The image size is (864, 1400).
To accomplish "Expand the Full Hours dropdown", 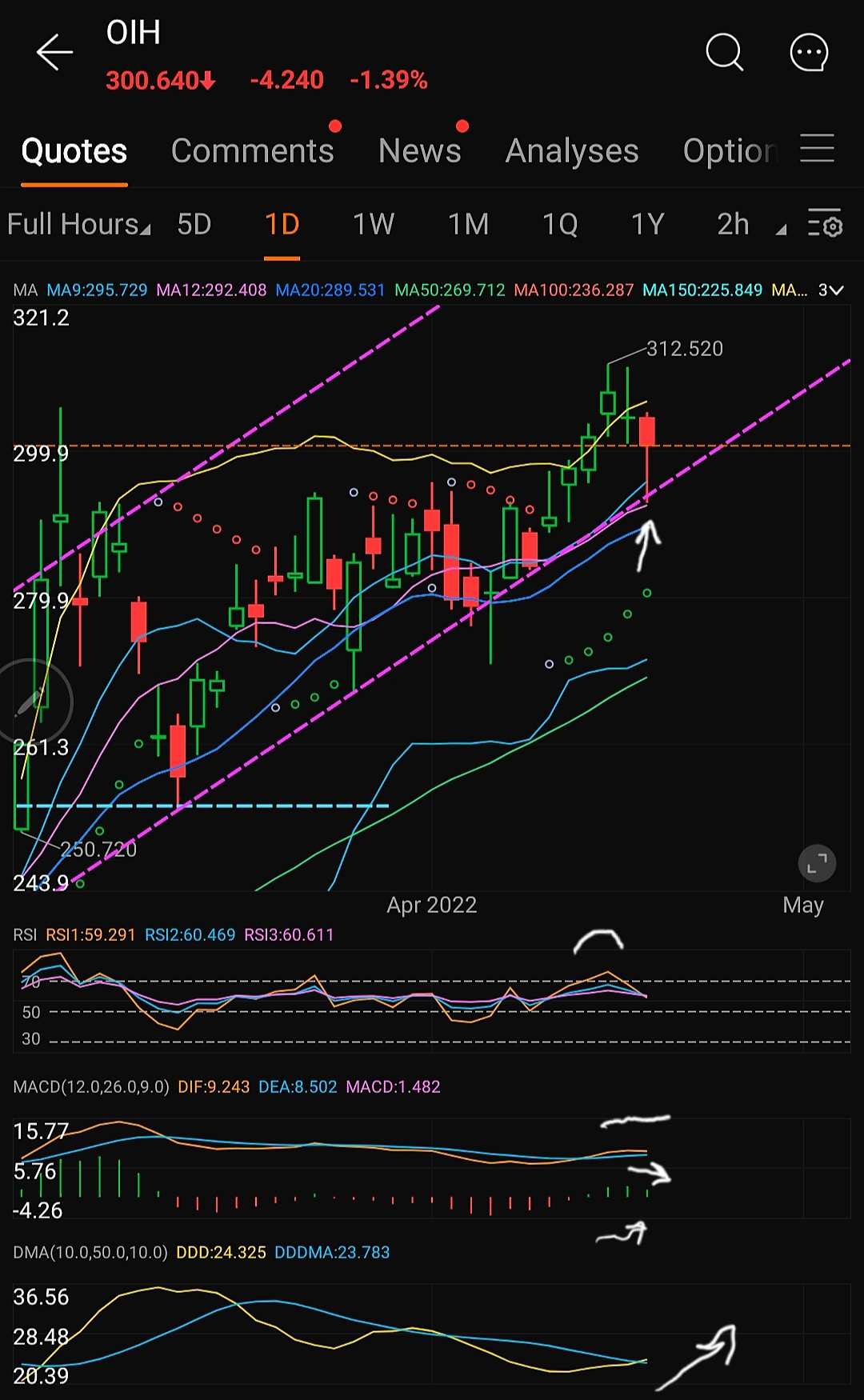I will [x=78, y=225].
